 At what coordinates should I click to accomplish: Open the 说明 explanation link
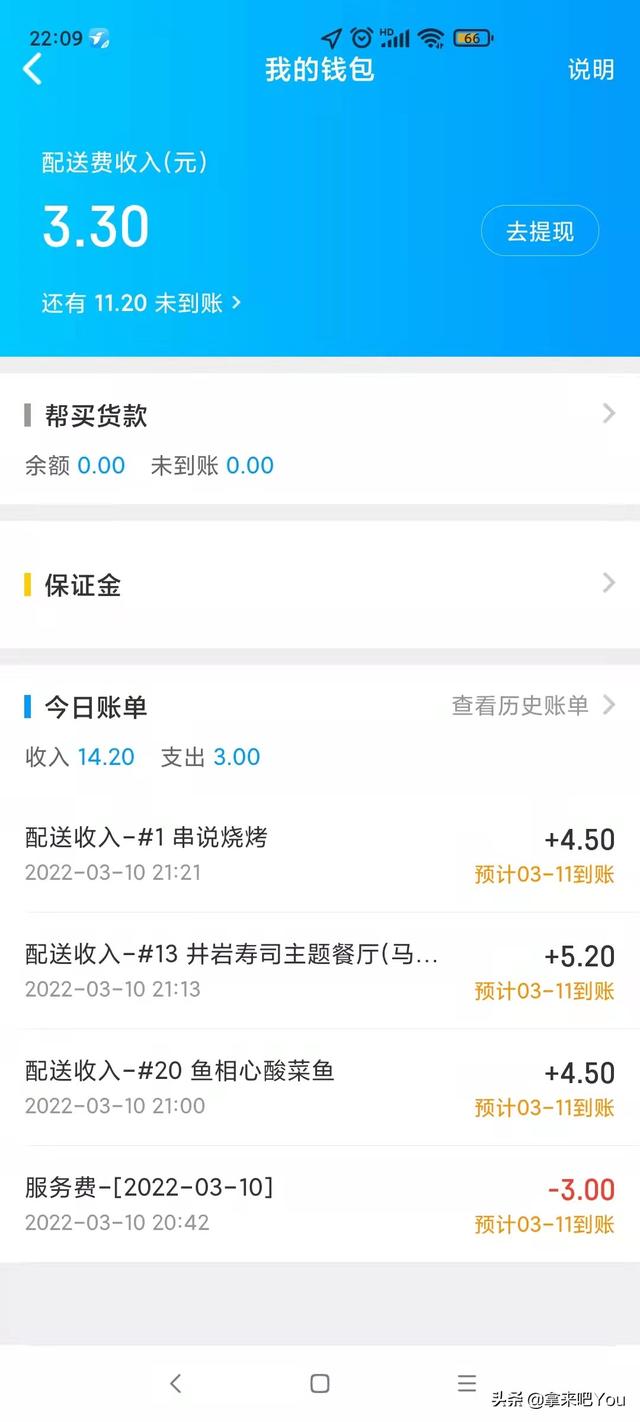click(x=590, y=70)
